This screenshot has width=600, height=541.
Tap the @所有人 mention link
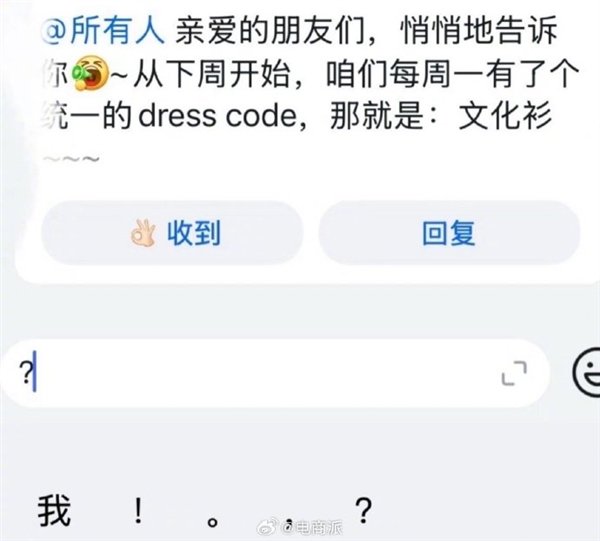click(x=104, y=32)
